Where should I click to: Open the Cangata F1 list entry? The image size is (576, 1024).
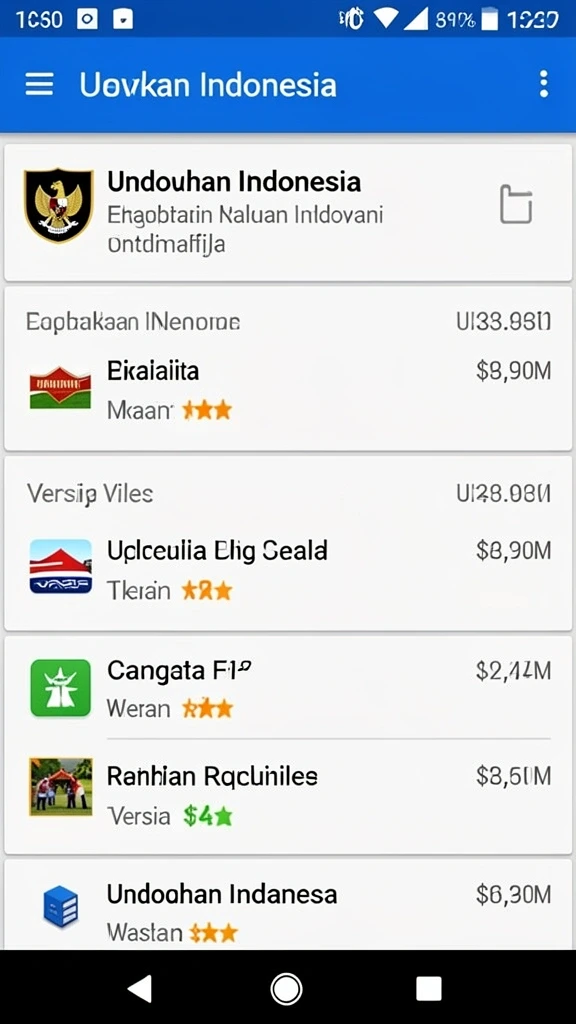(x=288, y=688)
